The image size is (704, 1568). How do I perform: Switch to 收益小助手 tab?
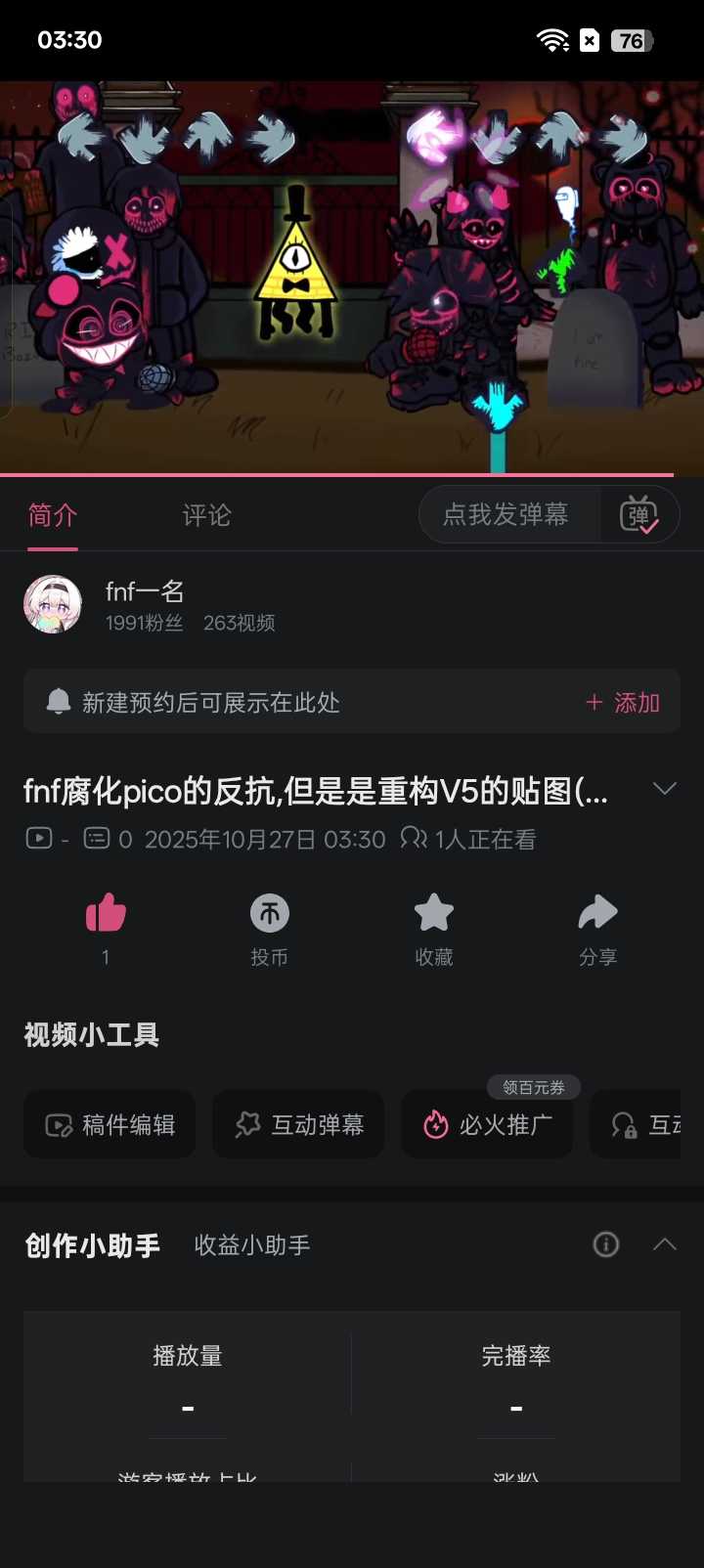252,1245
